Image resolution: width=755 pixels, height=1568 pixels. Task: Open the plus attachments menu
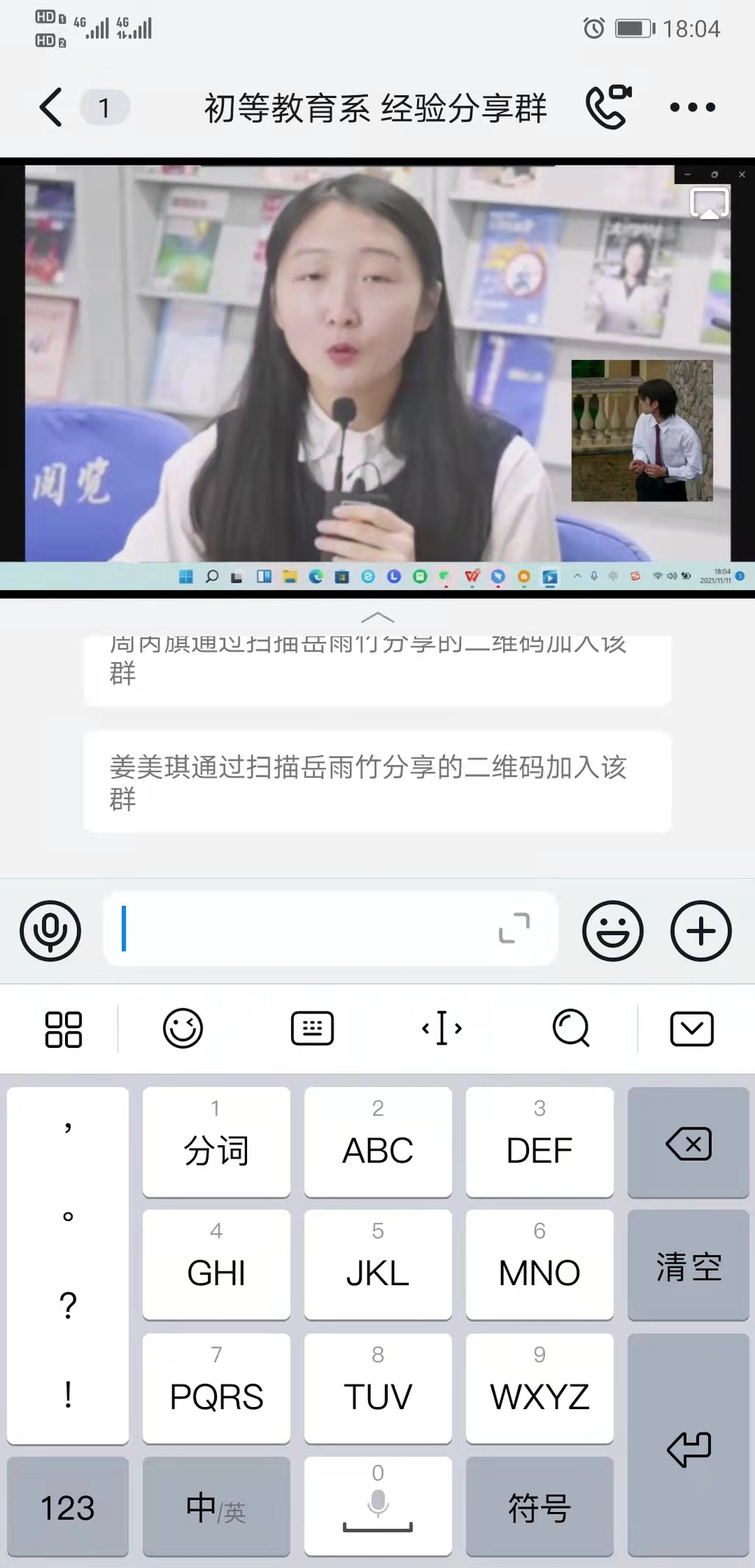click(701, 931)
